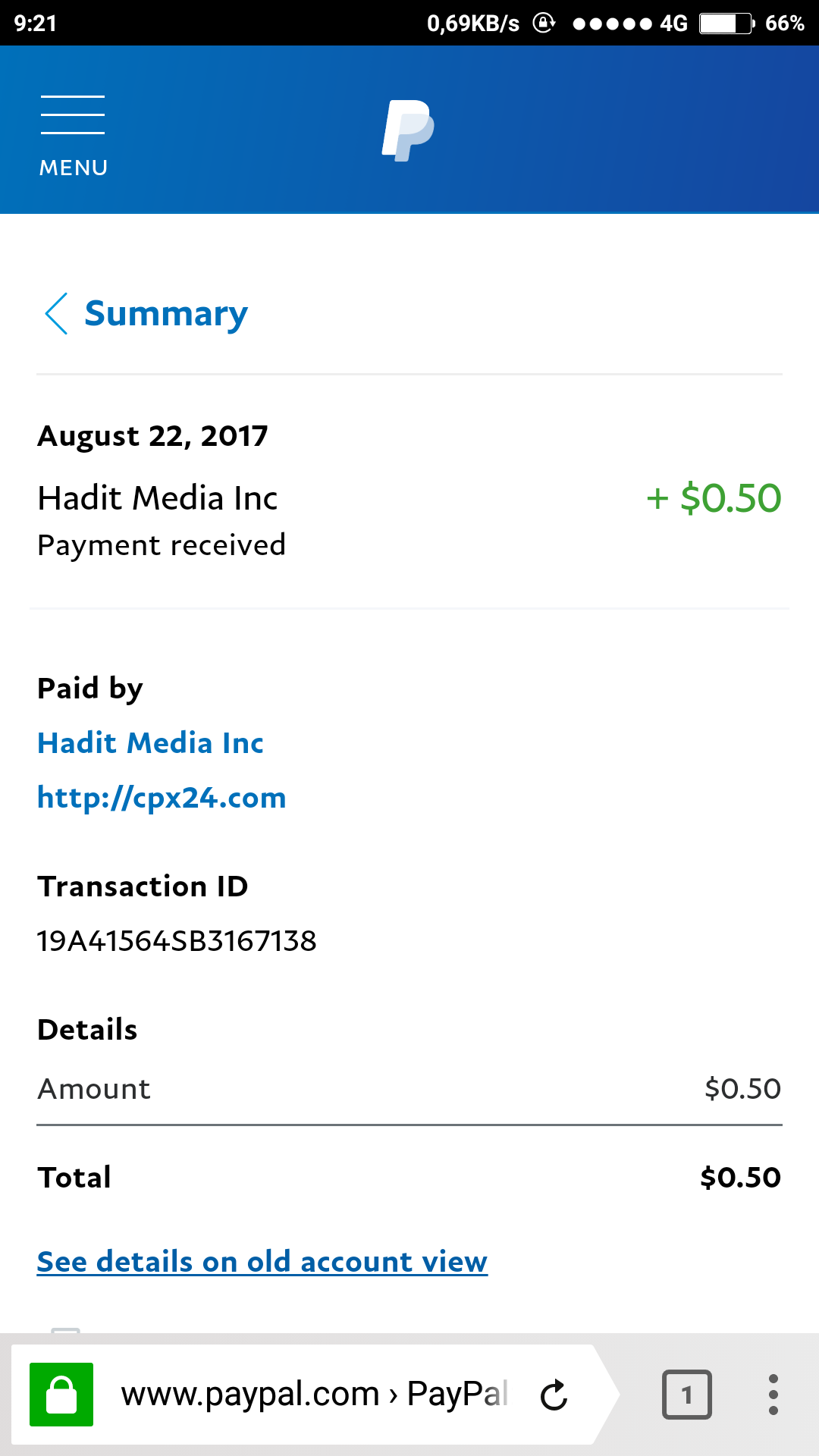Image resolution: width=819 pixels, height=1456 pixels.
Task: View the green padlock security info
Action: click(61, 1395)
